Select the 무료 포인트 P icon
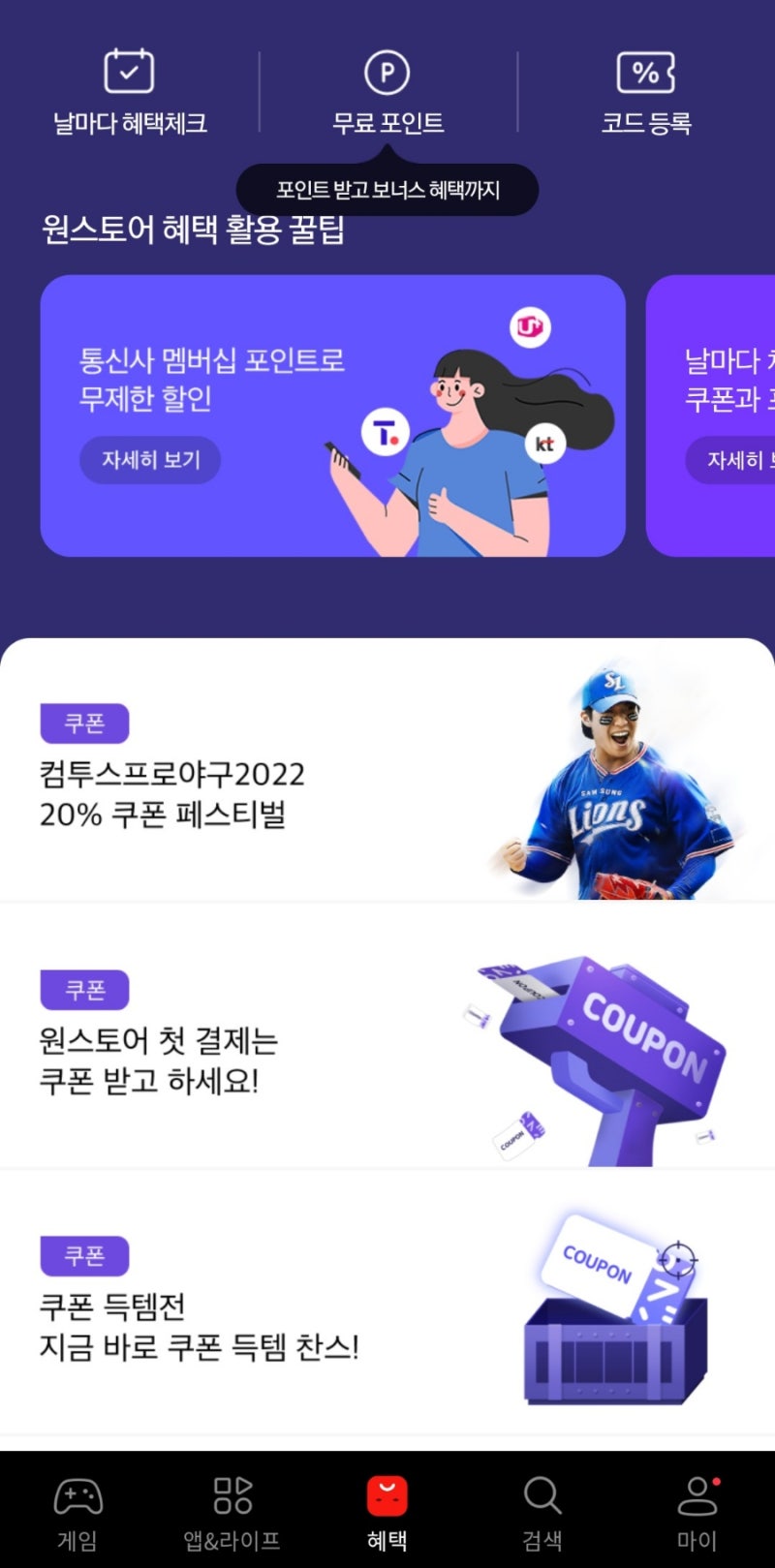 point(387,71)
